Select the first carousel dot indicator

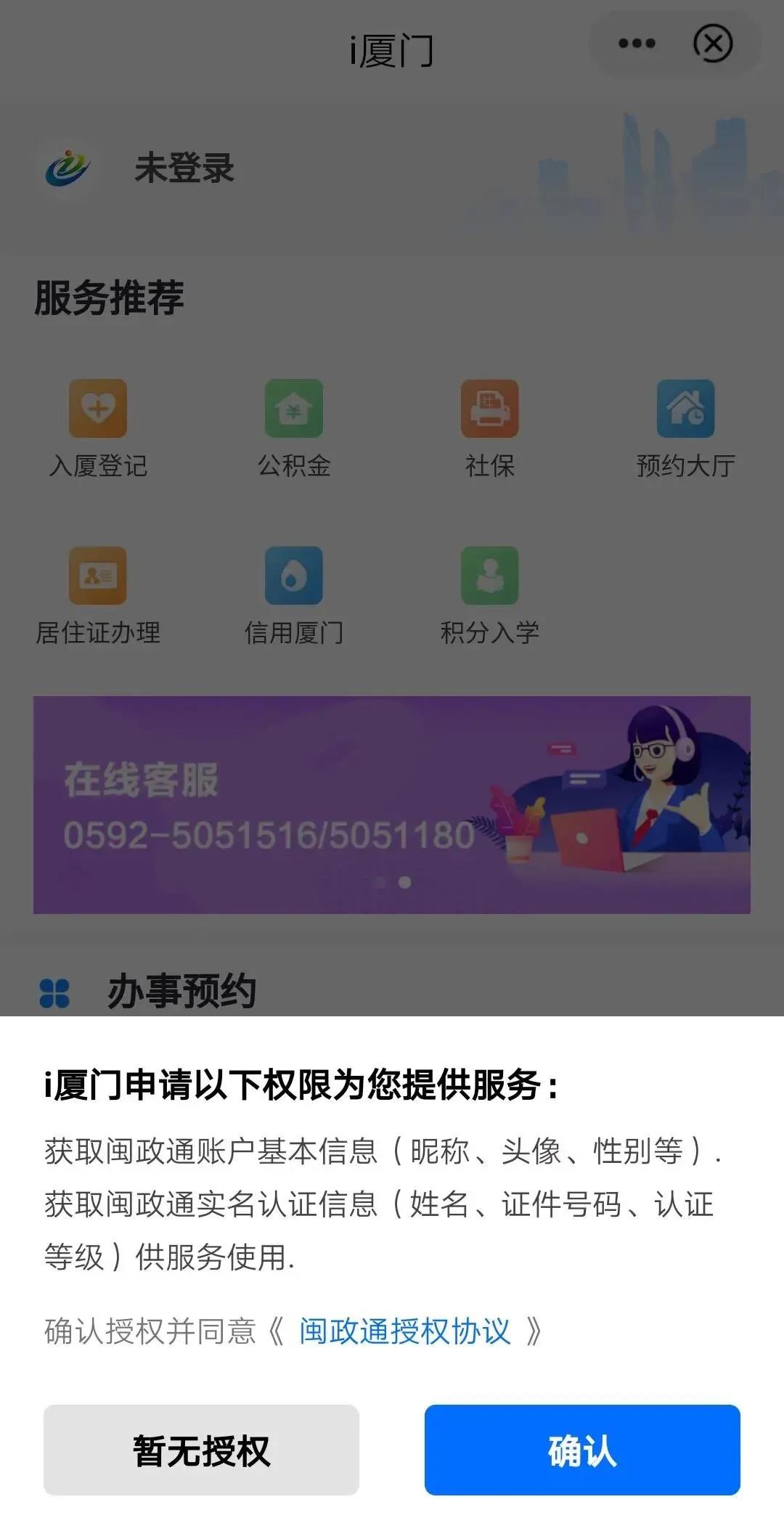coord(380,881)
